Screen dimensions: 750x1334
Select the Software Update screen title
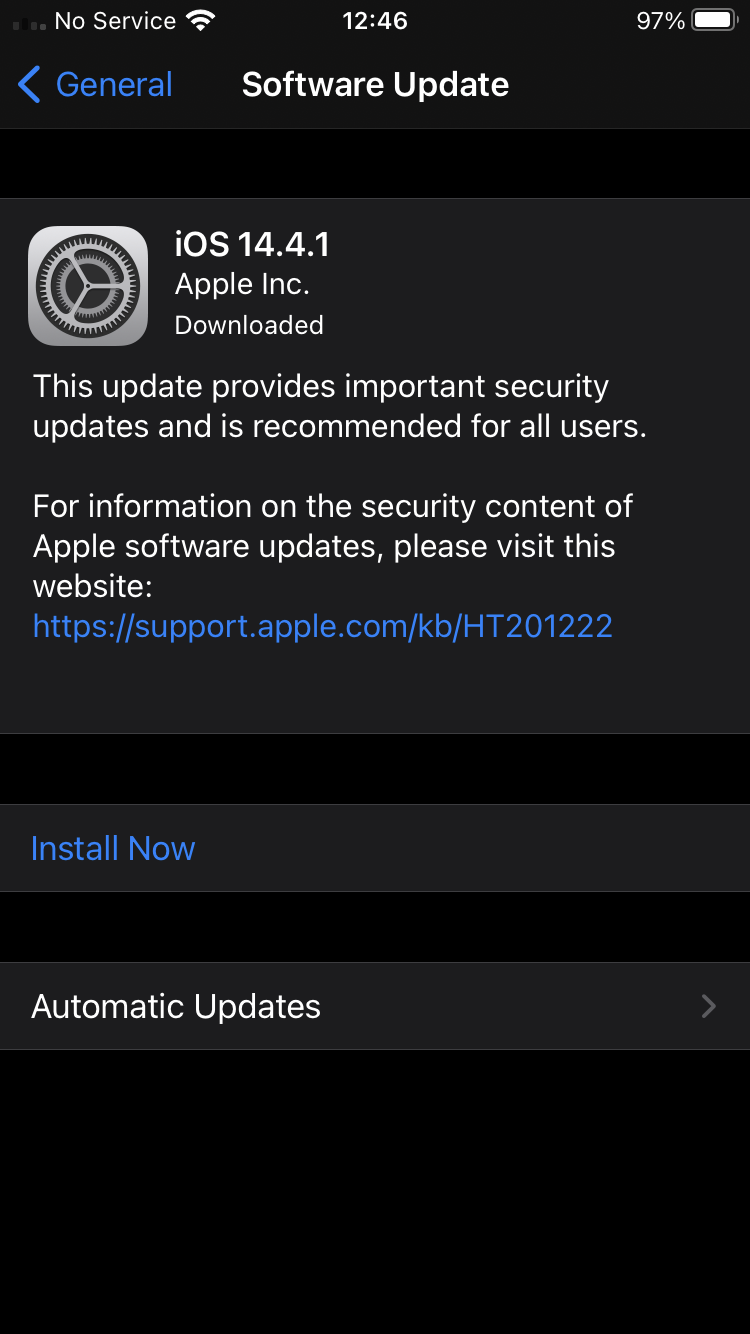[x=375, y=85]
